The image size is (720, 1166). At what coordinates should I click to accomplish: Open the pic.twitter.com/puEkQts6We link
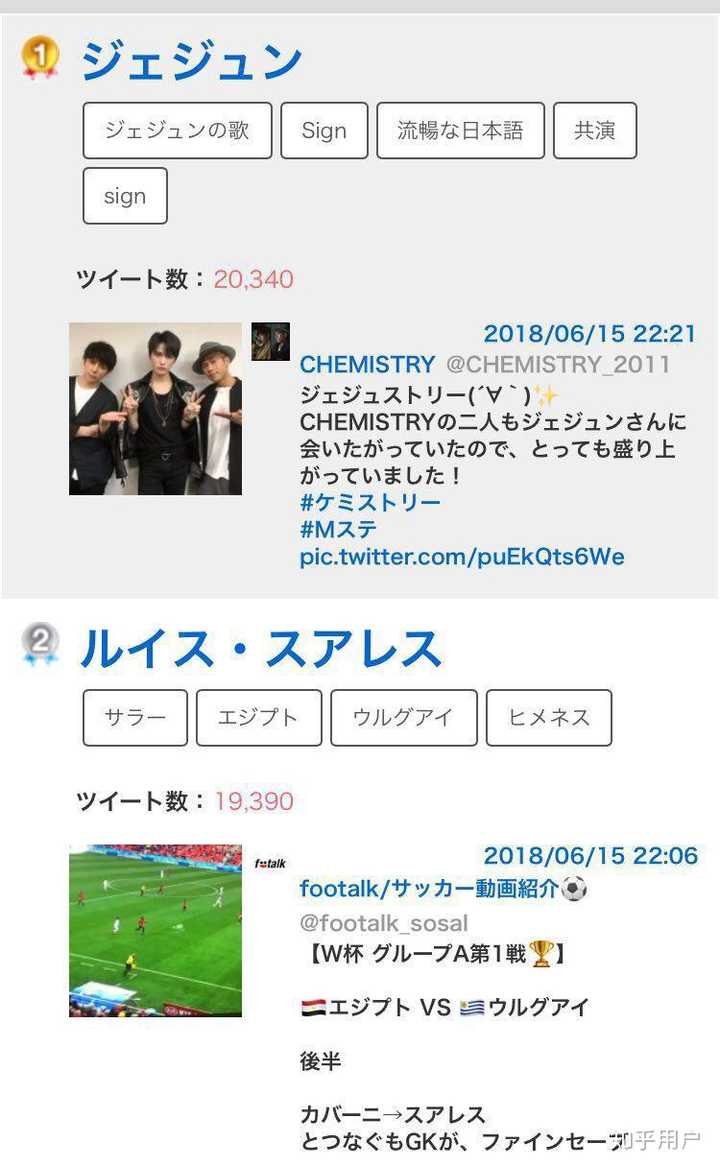tap(462, 557)
